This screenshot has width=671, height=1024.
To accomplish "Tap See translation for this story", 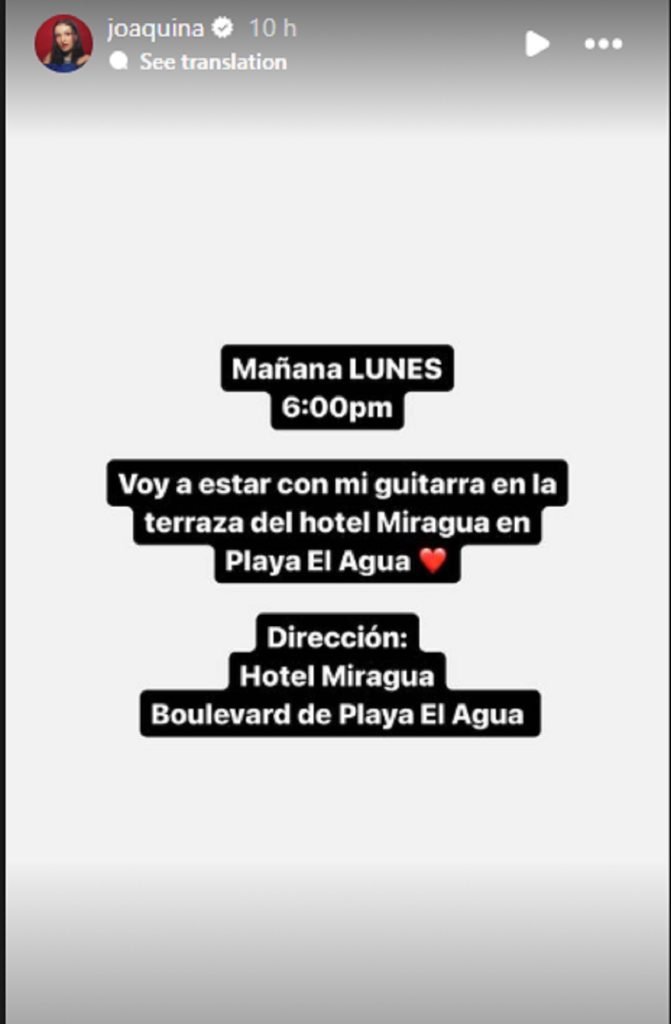I will coord(212,62).
